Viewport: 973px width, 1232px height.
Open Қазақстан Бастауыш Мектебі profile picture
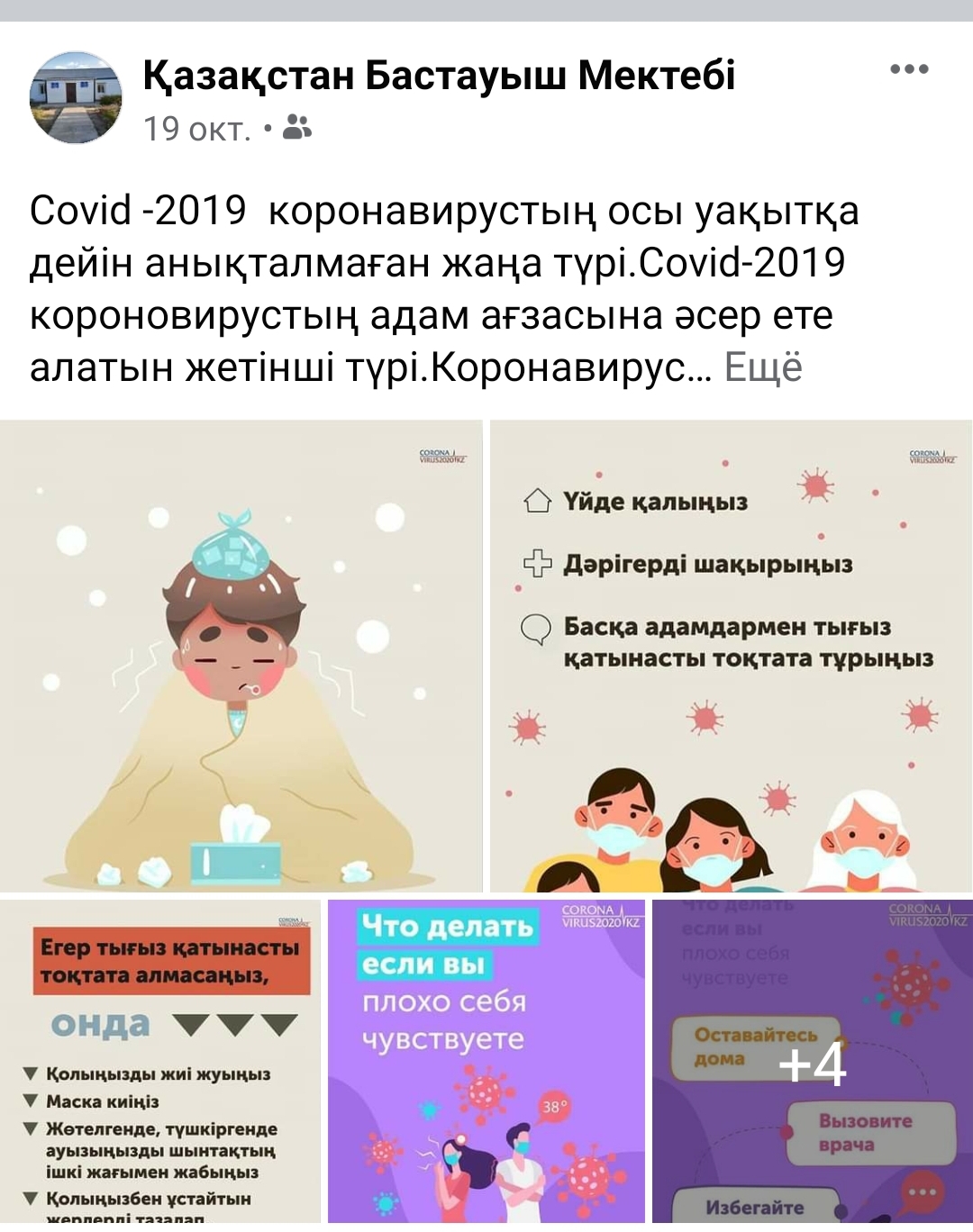click(76, 97)
